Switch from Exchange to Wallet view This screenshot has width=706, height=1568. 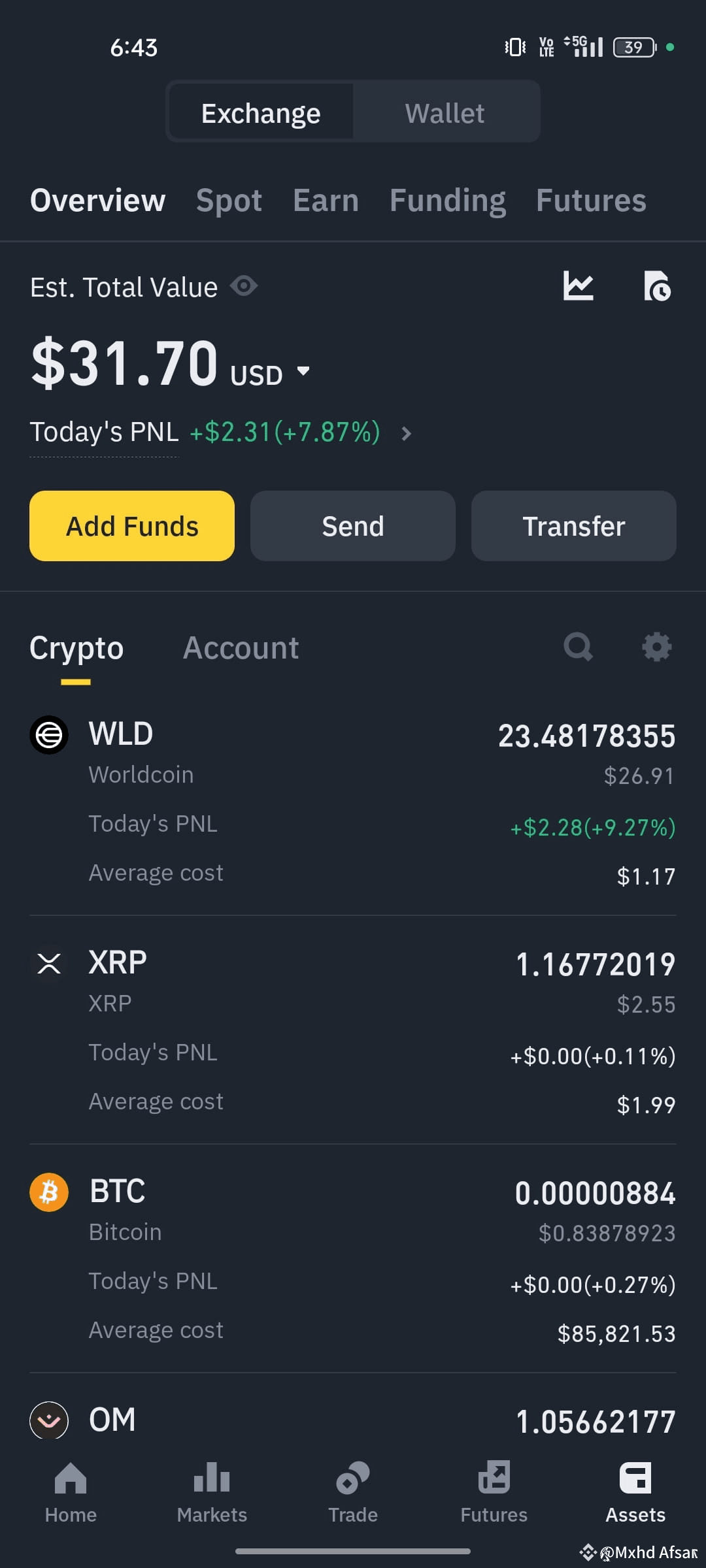coord(445,112)
